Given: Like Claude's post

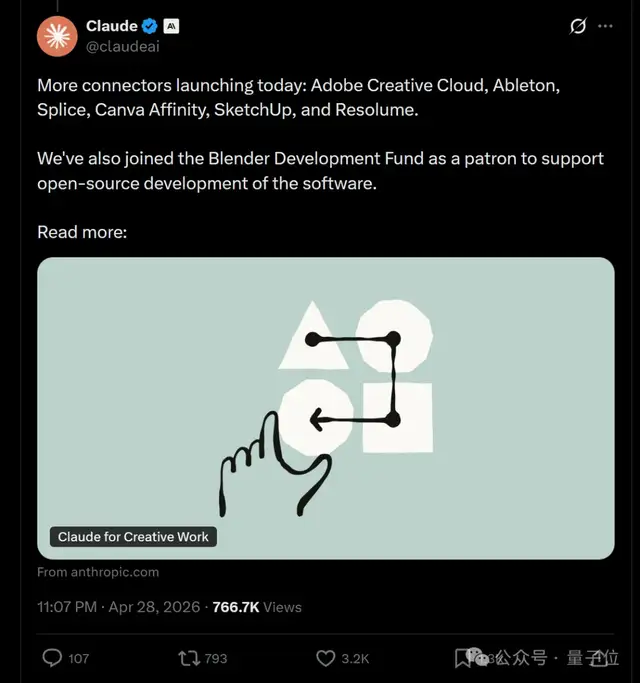Looking at the screenshot, I should (x=325, y=658).
